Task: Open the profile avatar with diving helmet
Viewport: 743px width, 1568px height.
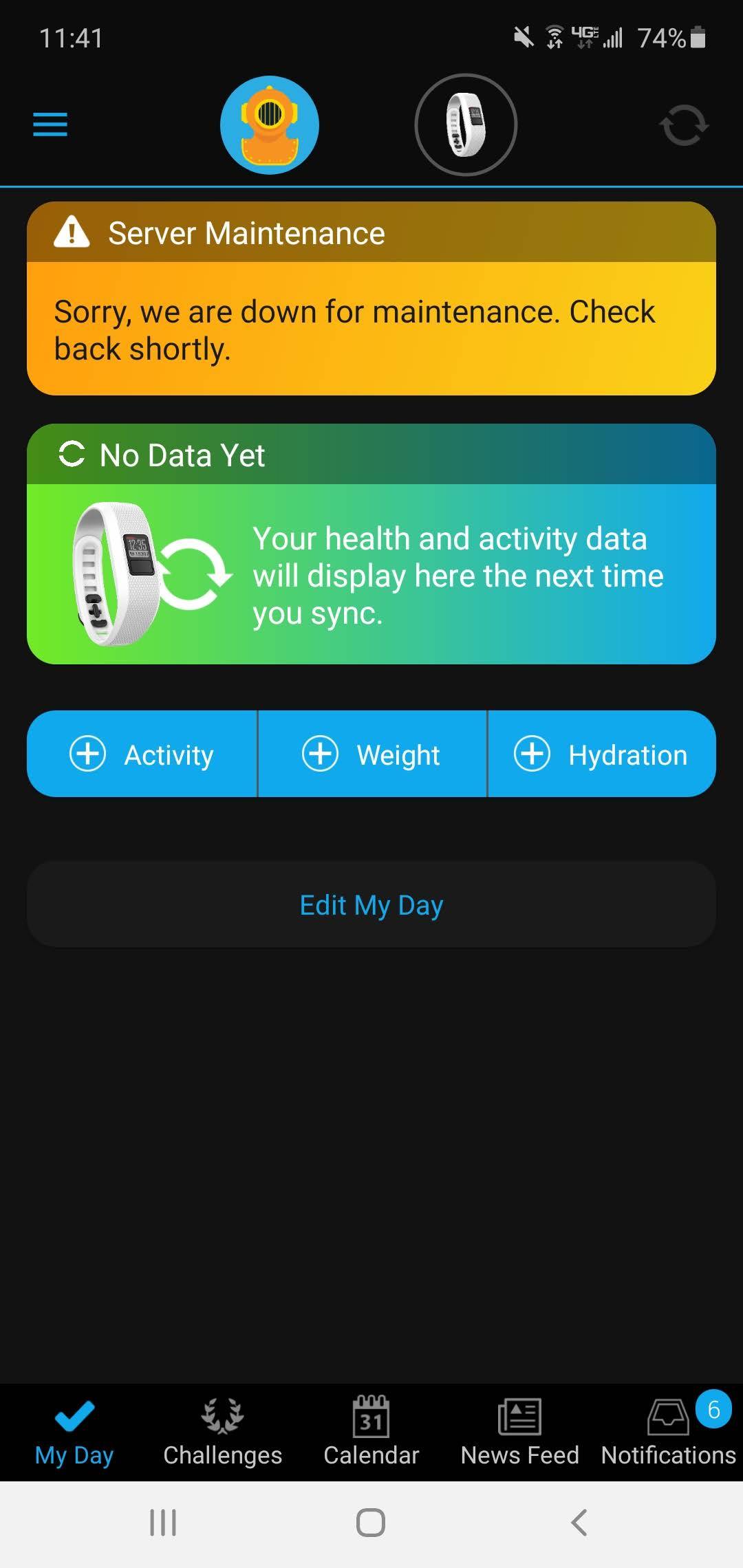Action: pos(269,124)
